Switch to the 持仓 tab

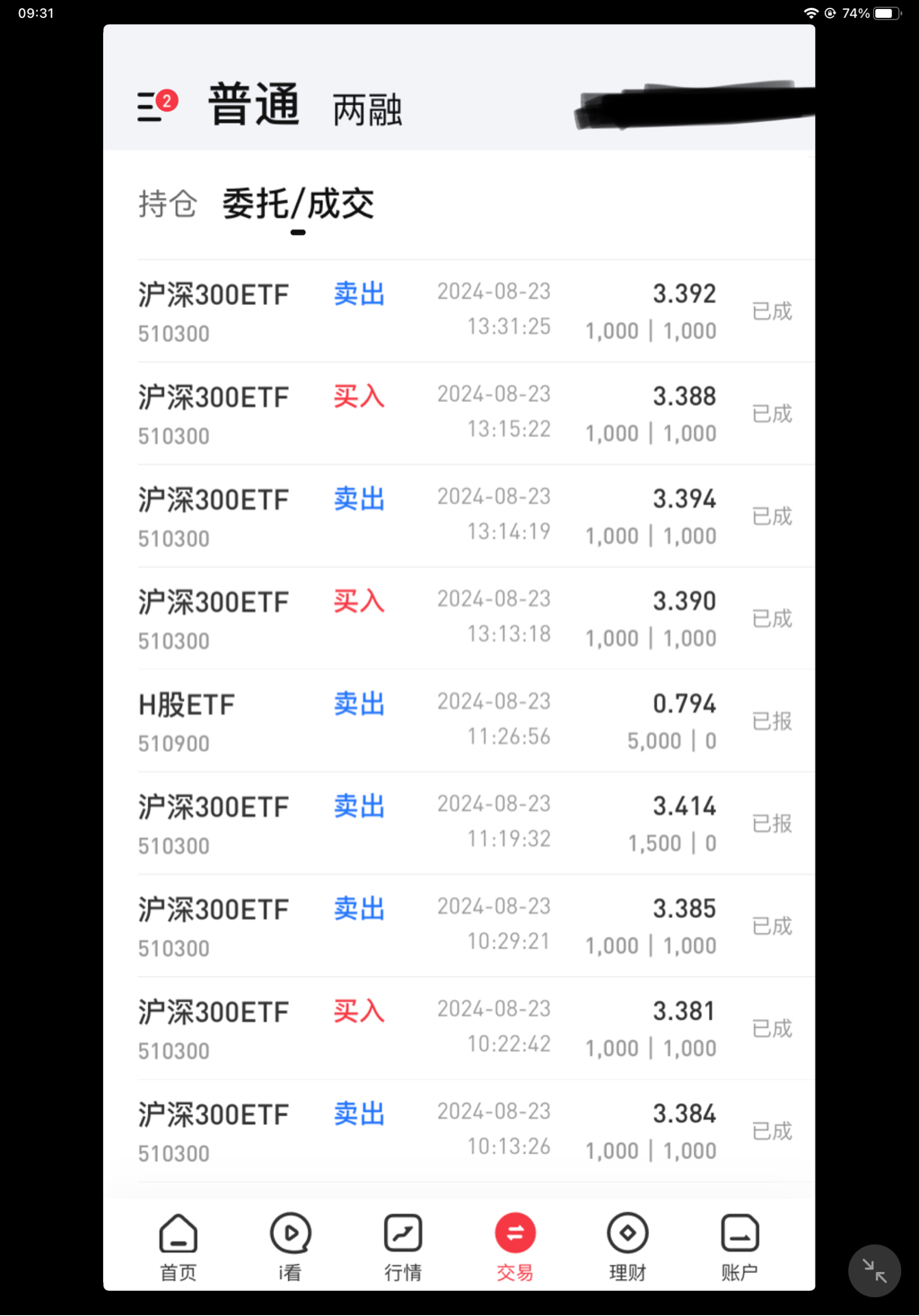point(167,204)
